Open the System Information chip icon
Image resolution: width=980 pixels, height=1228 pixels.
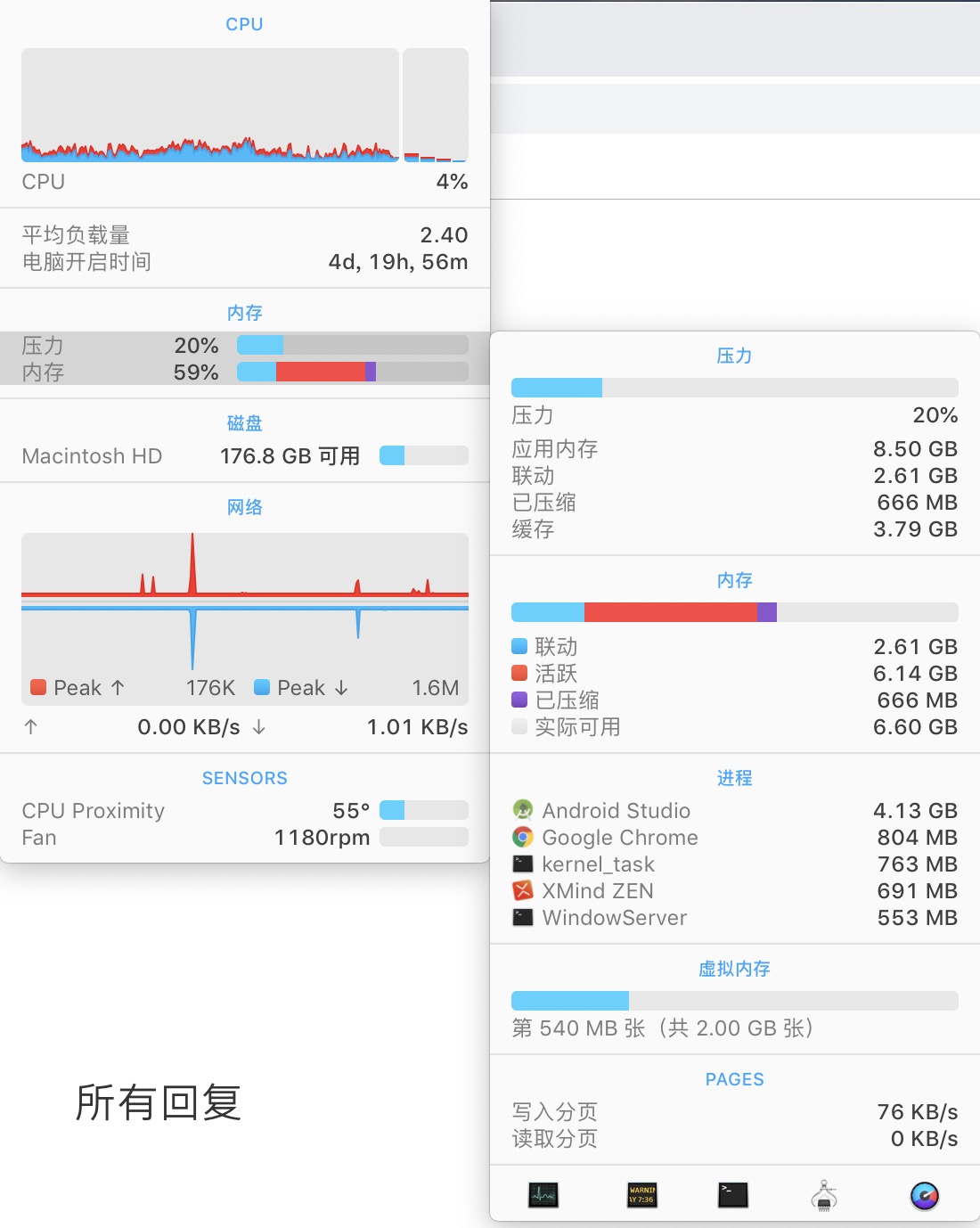pyautogui.click(x=824, y=1195)
